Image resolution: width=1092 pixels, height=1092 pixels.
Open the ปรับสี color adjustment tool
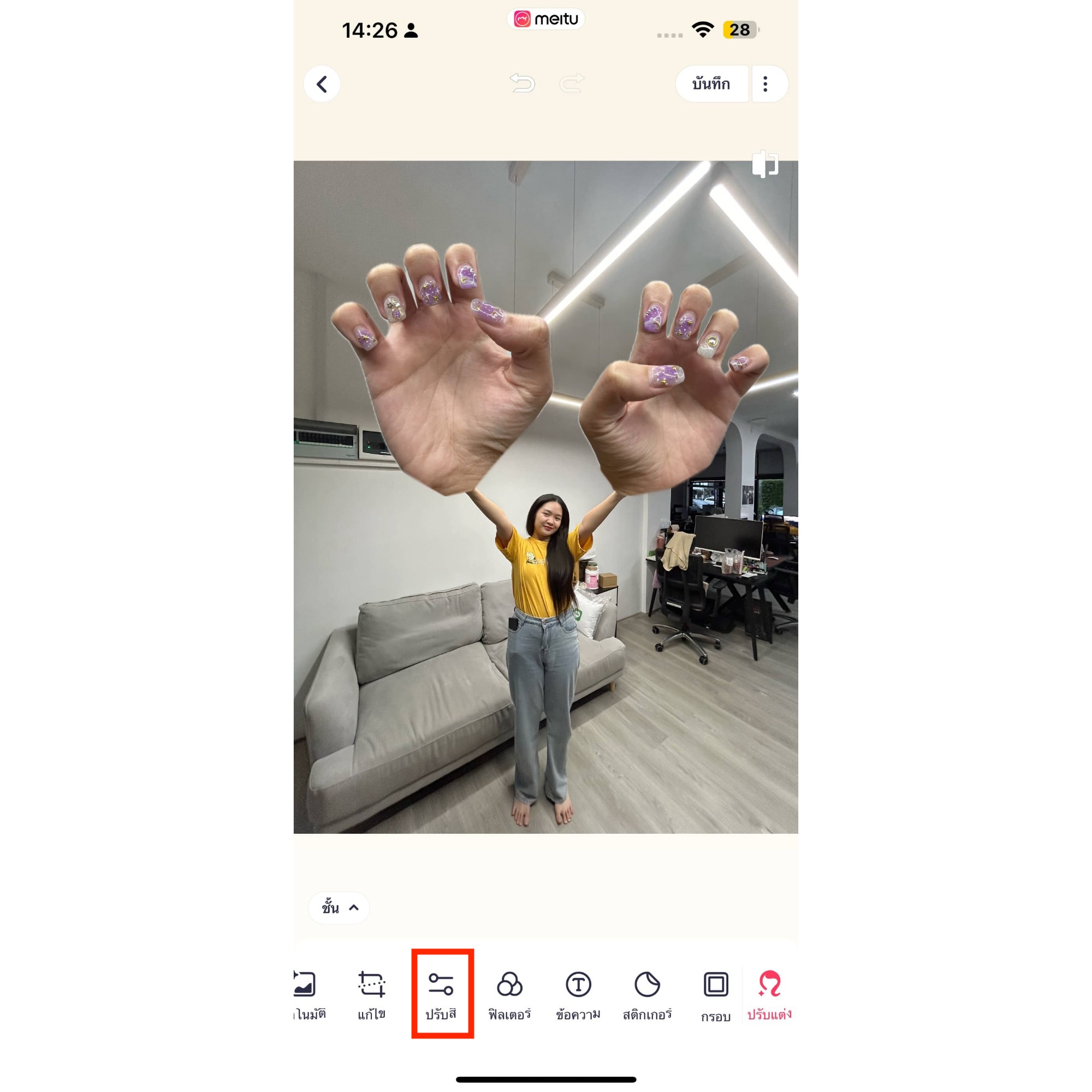(x=441, y=995)
